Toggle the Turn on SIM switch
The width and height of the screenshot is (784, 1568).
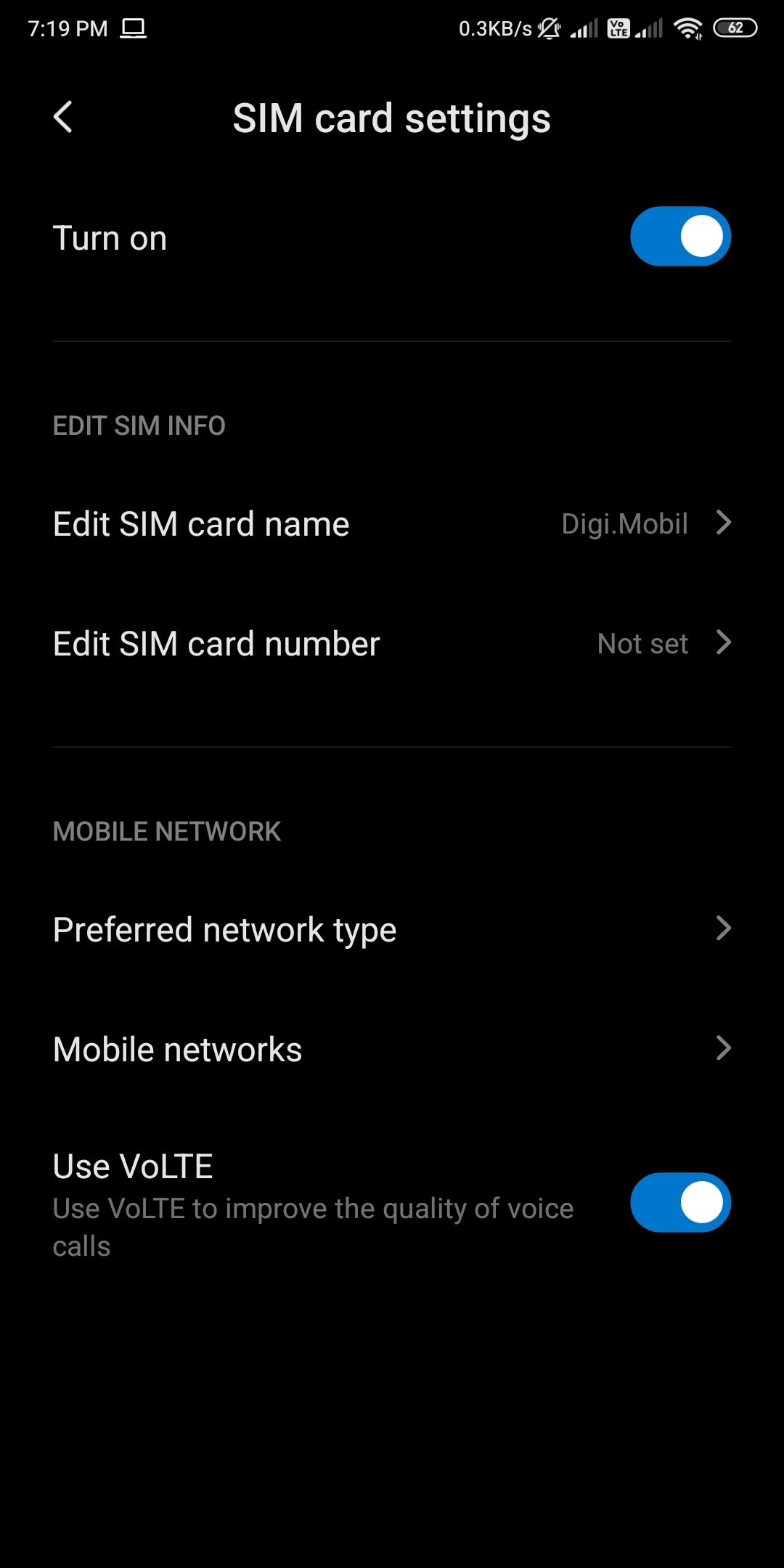pos(680,237)
